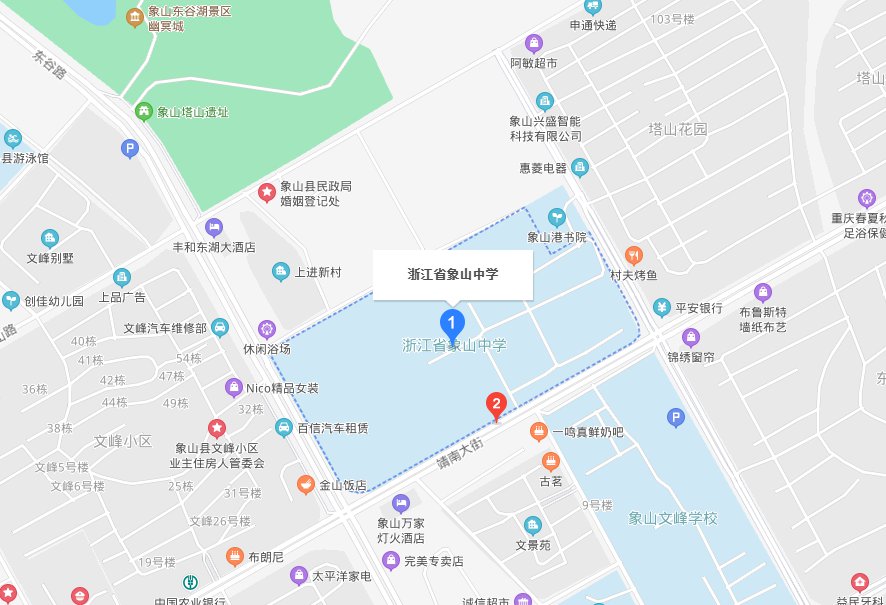This screenshot has height=605, width=886.
Task: Tap the 象山港书院 place icon
Action: tap(557, 217)
